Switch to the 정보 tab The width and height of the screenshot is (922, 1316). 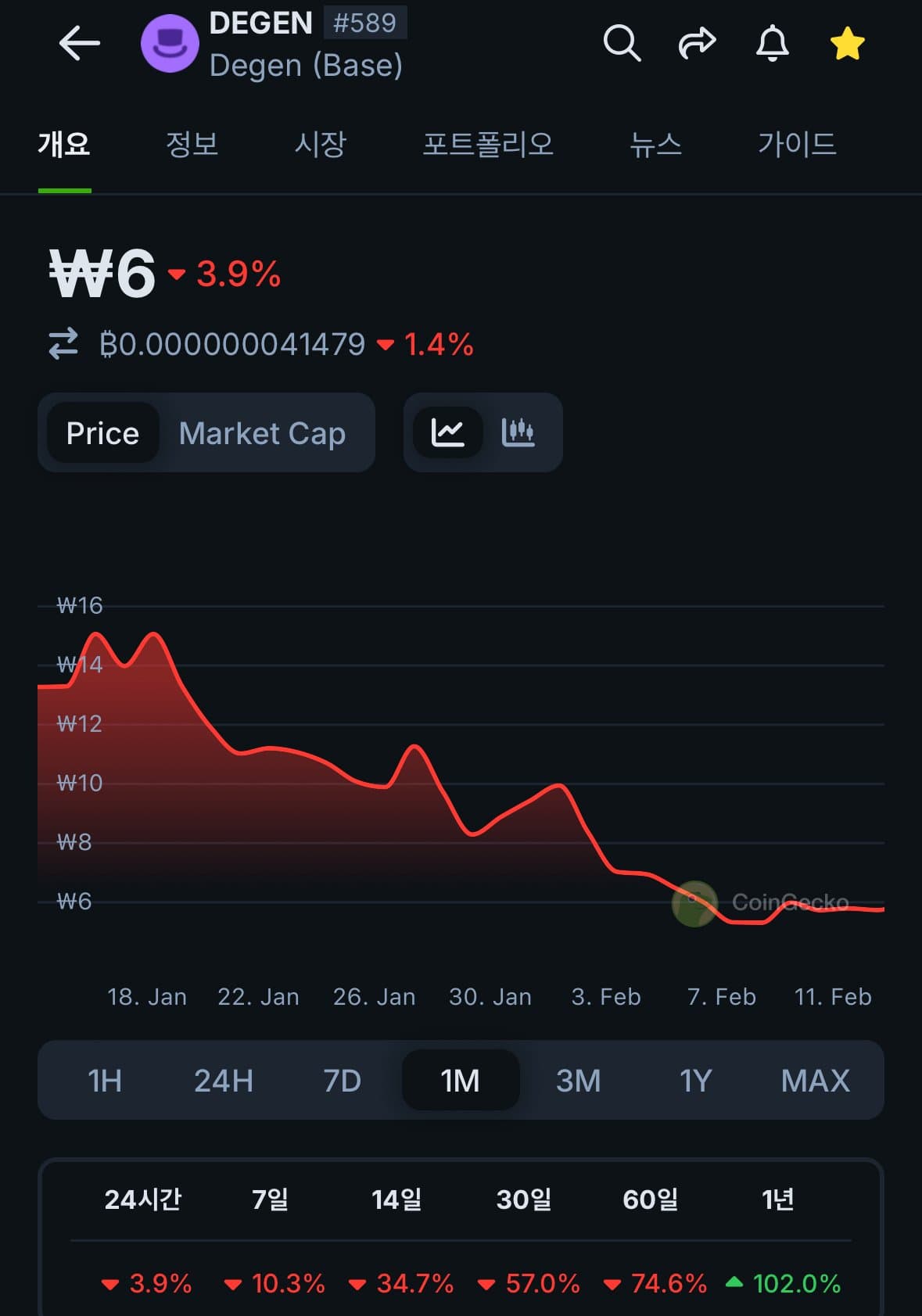192,144
